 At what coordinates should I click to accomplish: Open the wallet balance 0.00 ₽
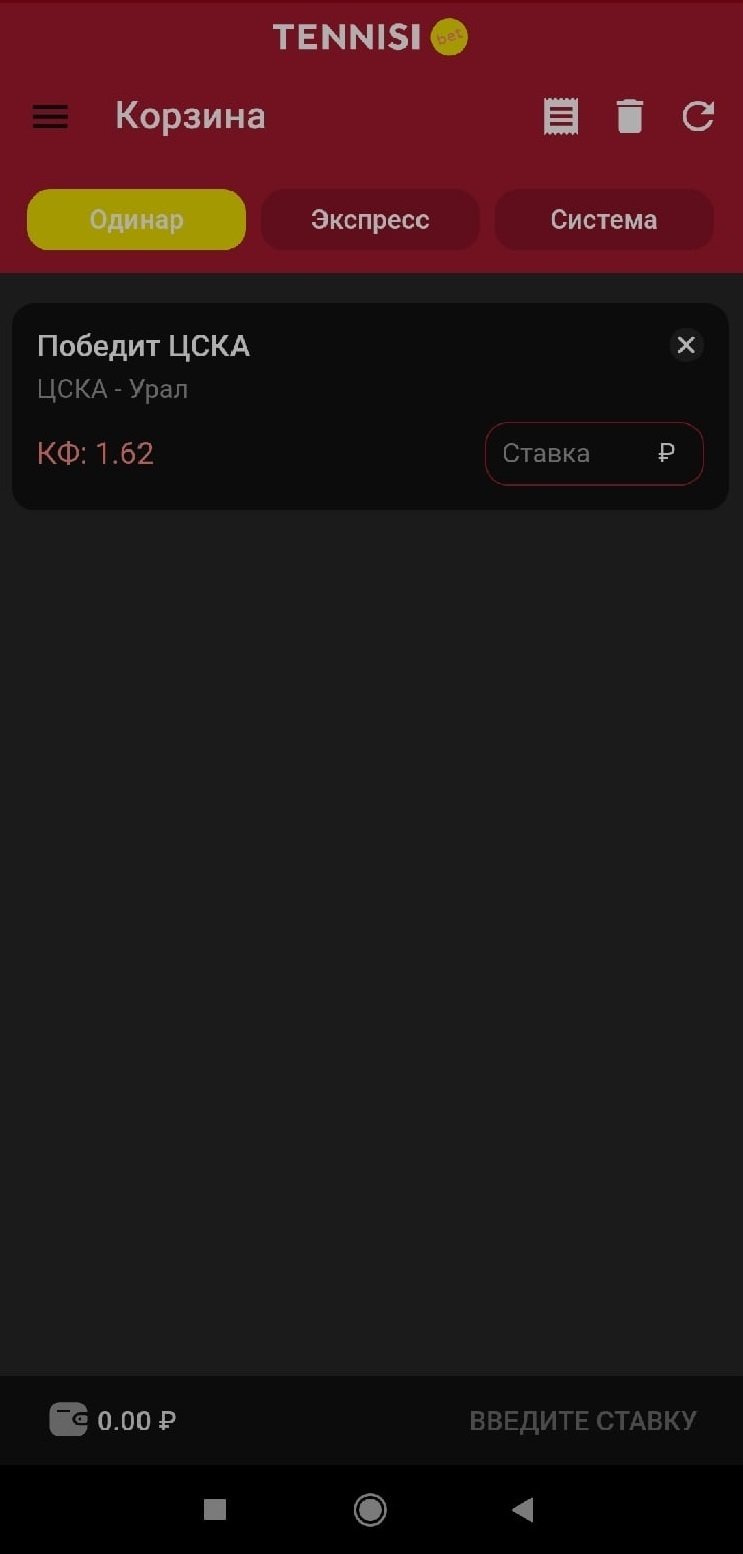pyautogui.click(x=113, y=1421)
